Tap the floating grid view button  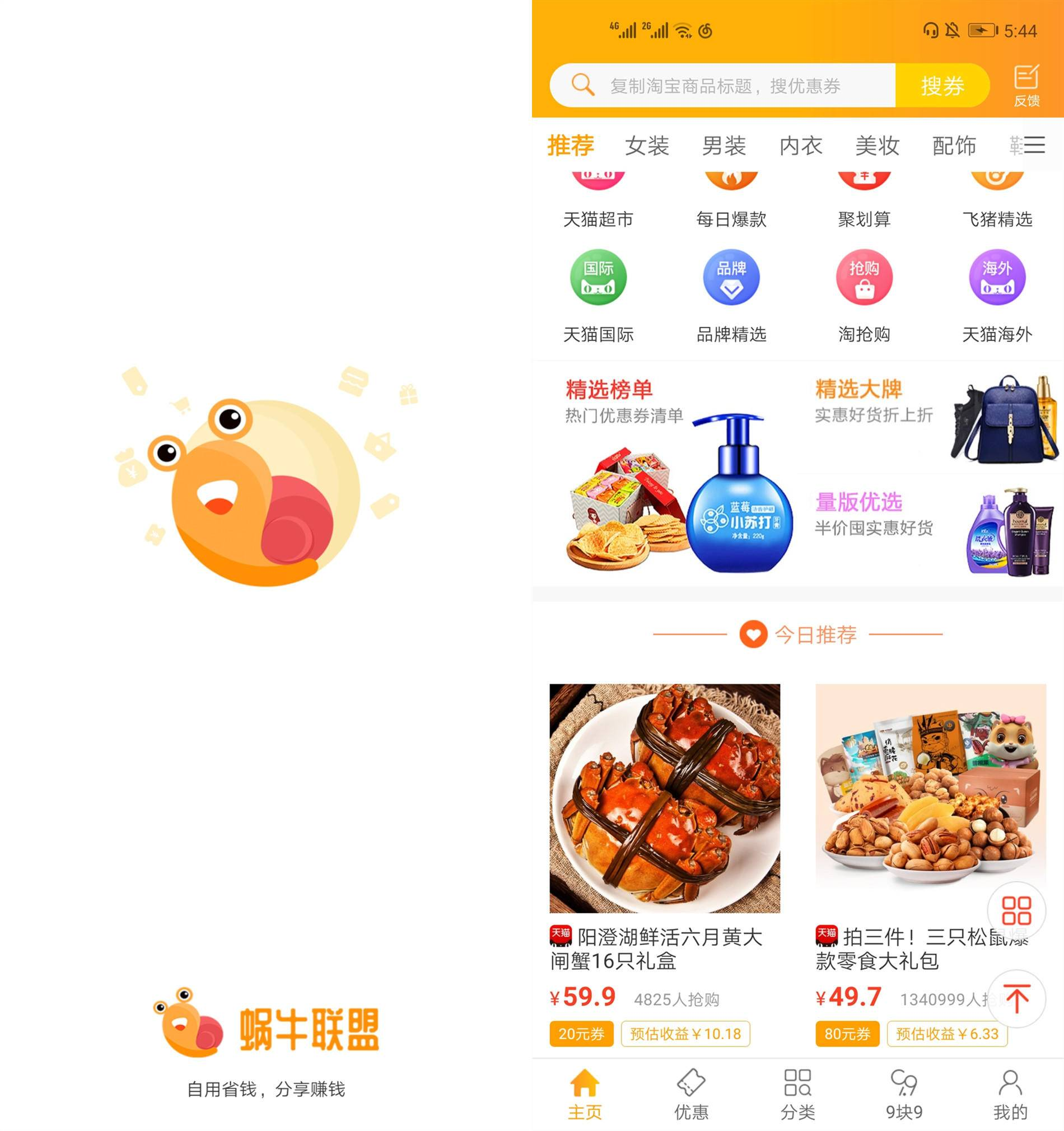[1016, 910]
